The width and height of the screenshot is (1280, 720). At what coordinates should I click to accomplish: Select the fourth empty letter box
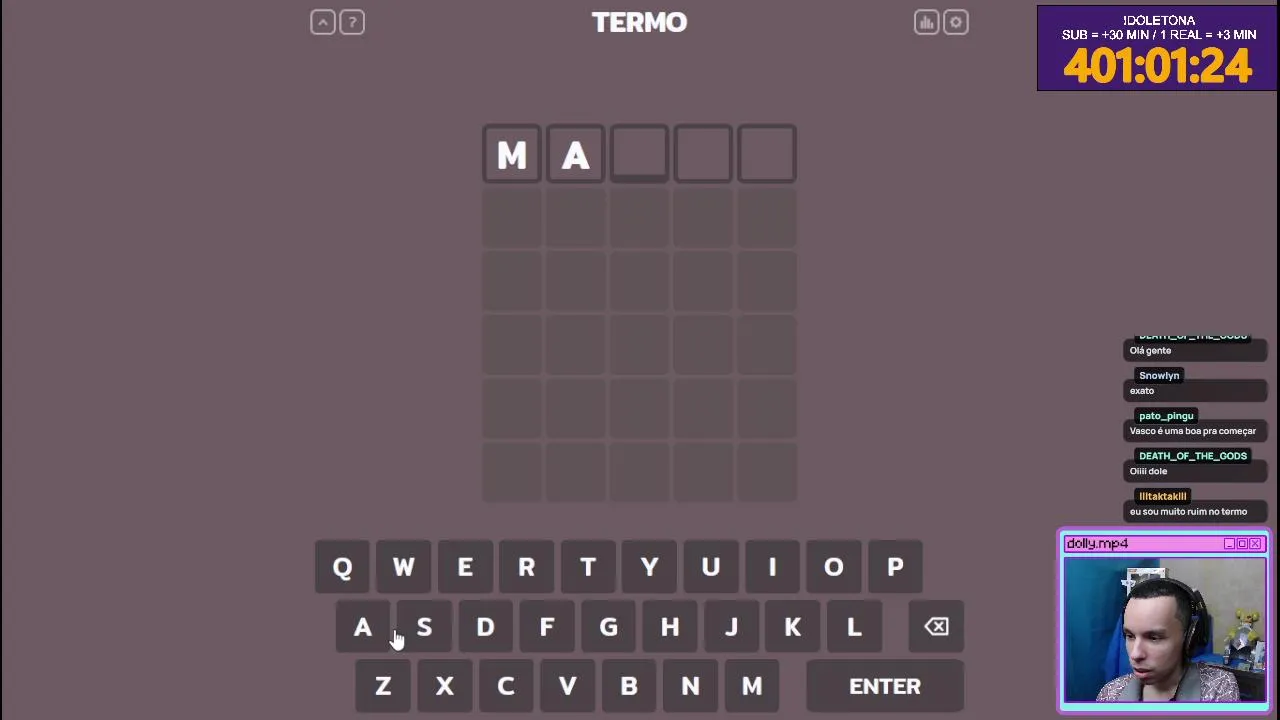coord(703,154)
